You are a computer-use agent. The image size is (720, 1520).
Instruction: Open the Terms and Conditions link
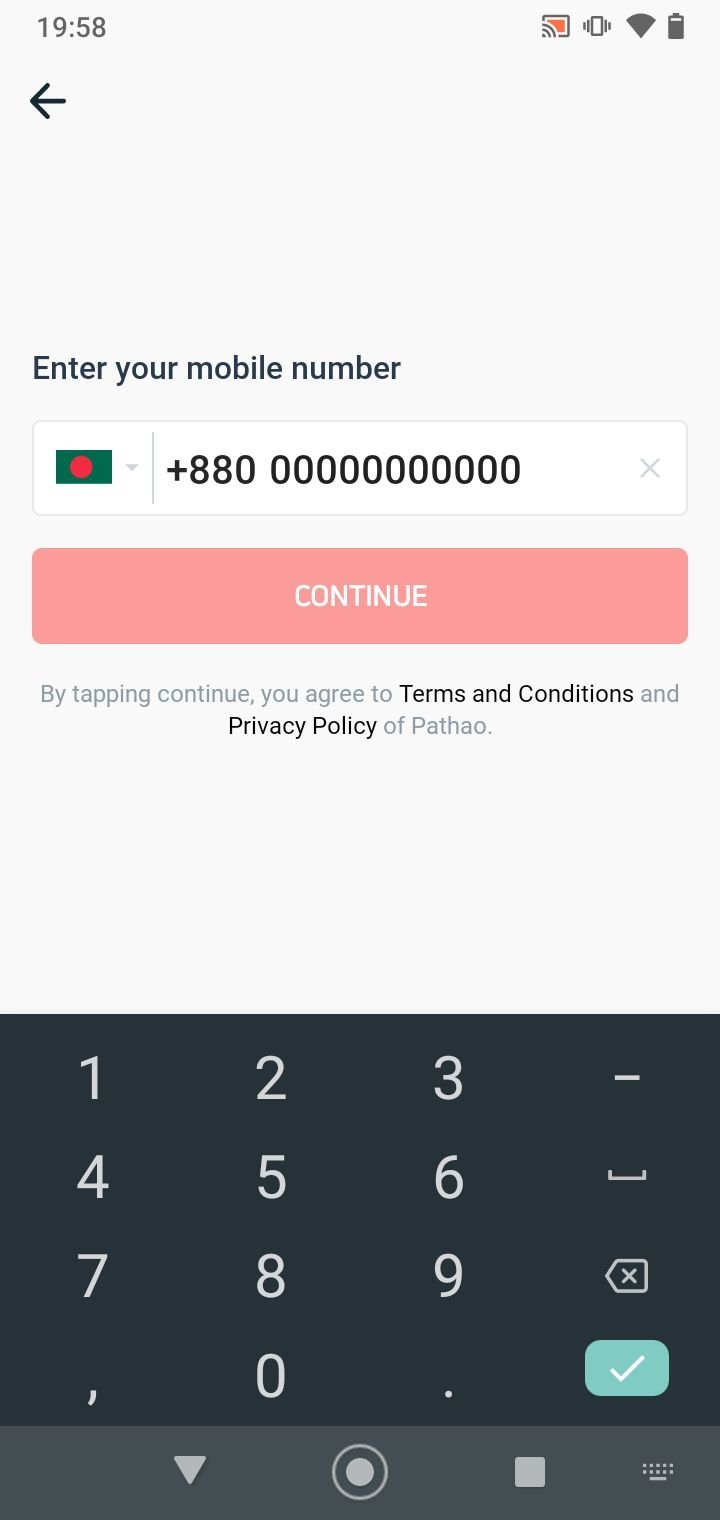pos(516,694)
